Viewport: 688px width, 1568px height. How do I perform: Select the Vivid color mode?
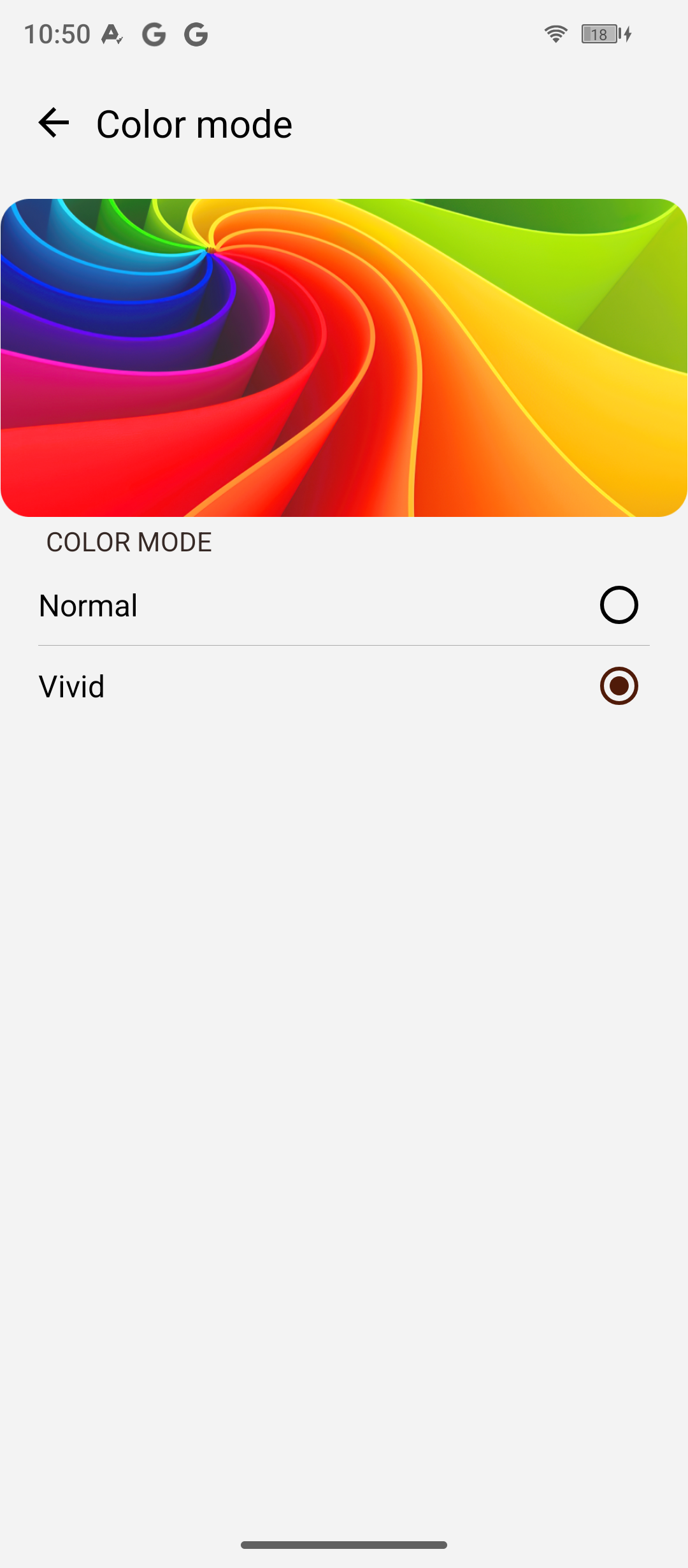(344, 686)
